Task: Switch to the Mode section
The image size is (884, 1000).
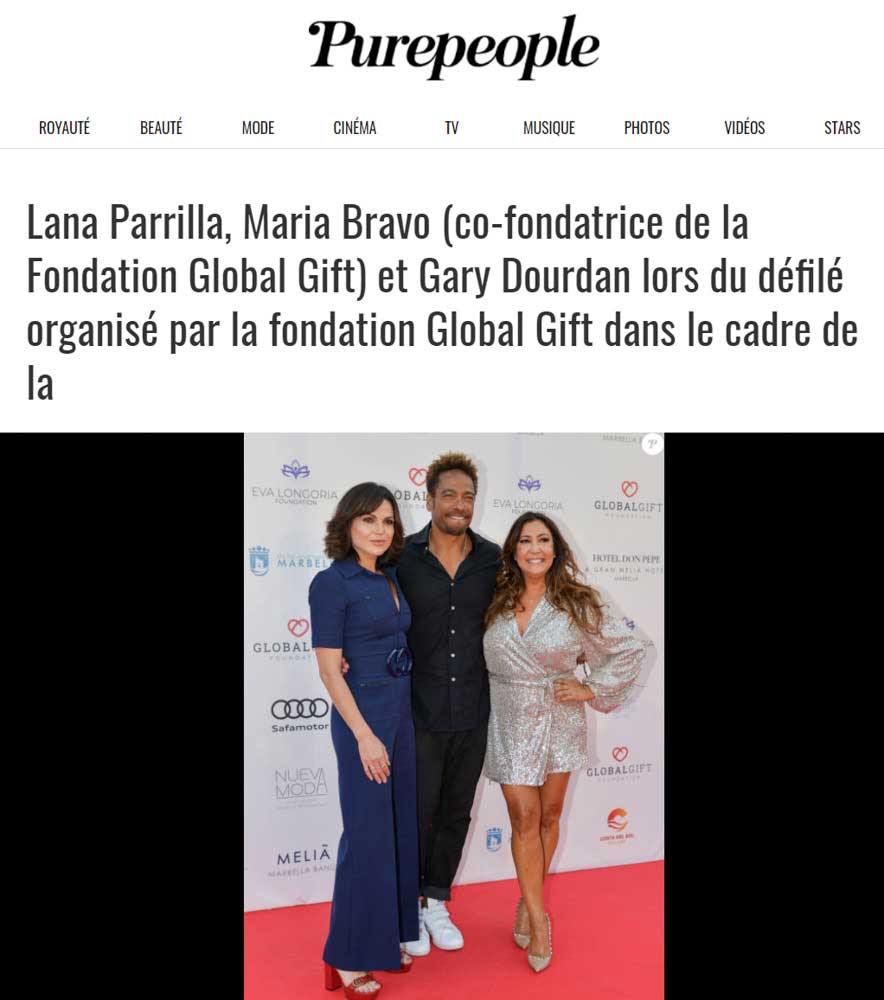Action: (258, 128)
